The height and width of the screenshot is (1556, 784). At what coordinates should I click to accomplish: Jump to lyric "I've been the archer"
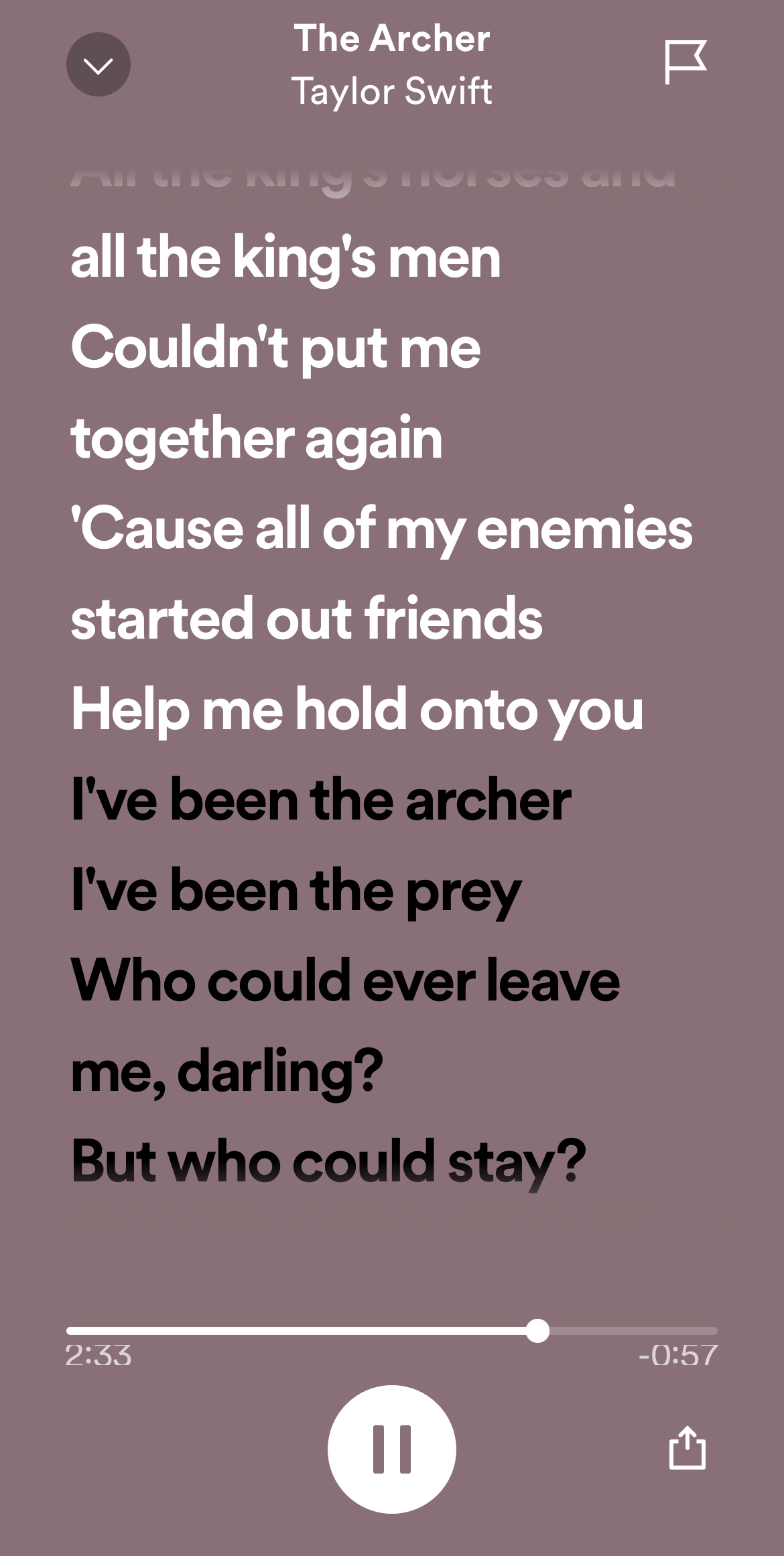(321, 799)
